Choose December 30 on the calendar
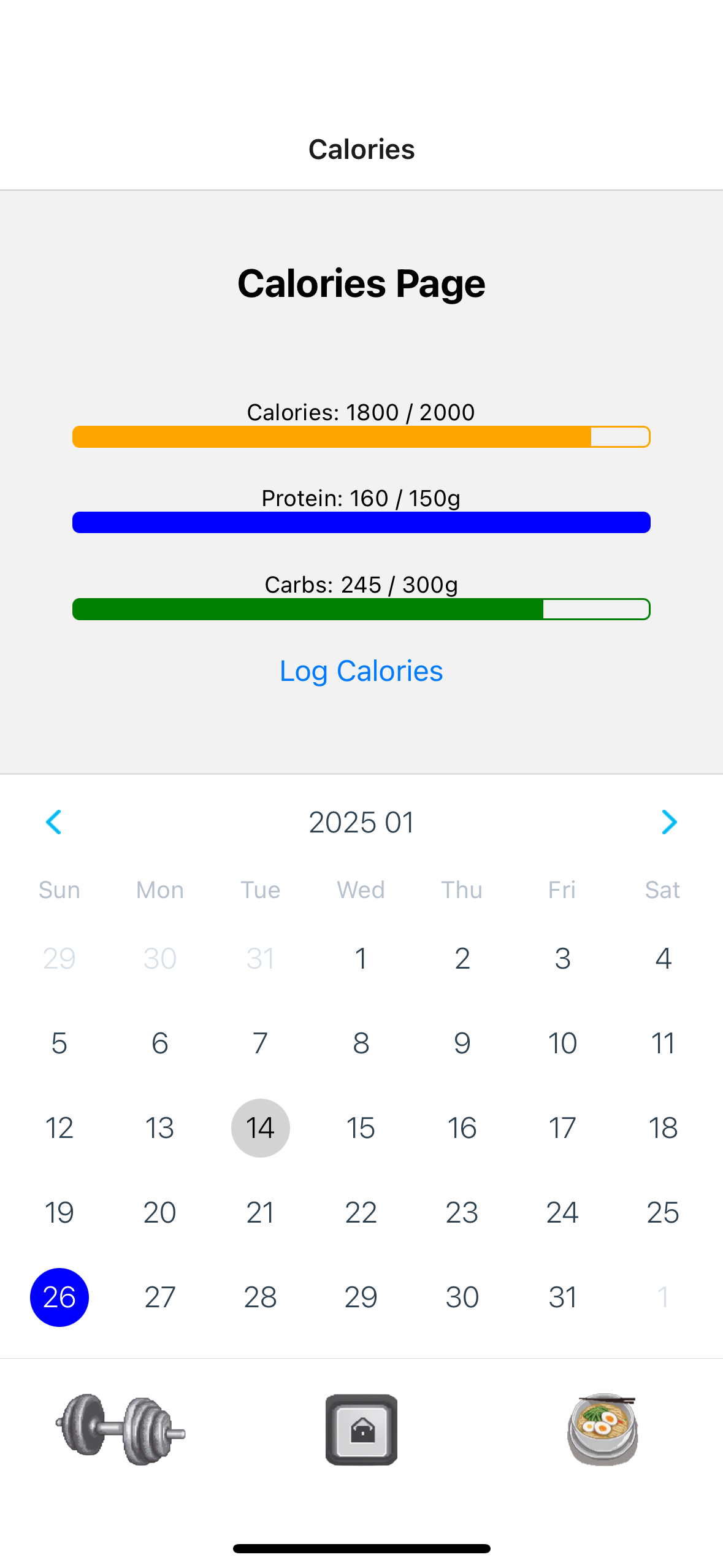The image size is (723, 1568). [x=160, y=959]
